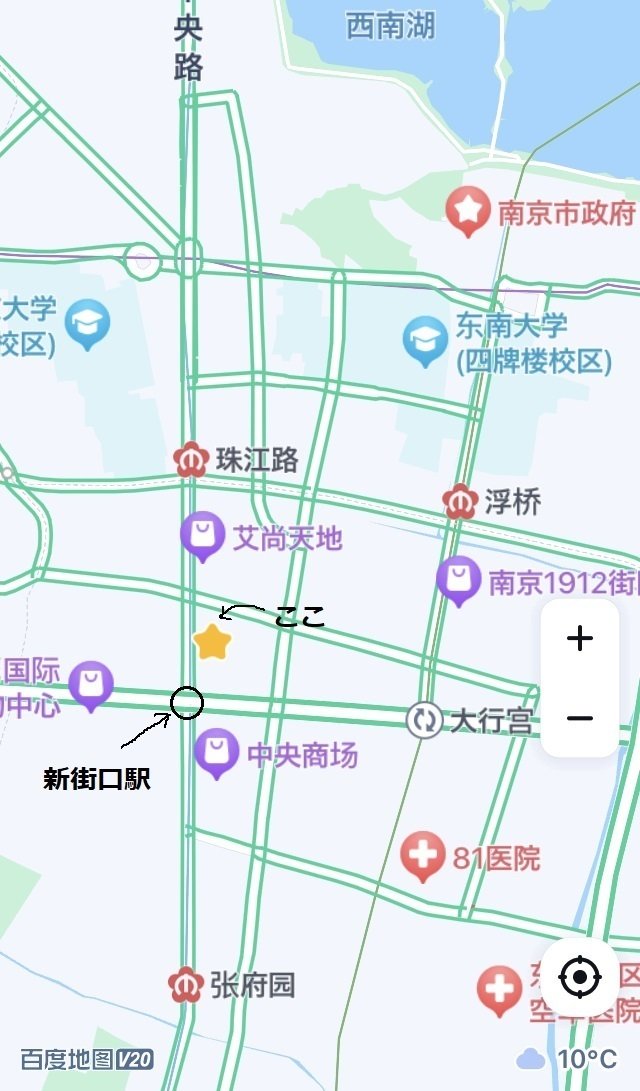View details for 81医院 hospital marker
The image size is (640, 1091).
pos(422,856)
